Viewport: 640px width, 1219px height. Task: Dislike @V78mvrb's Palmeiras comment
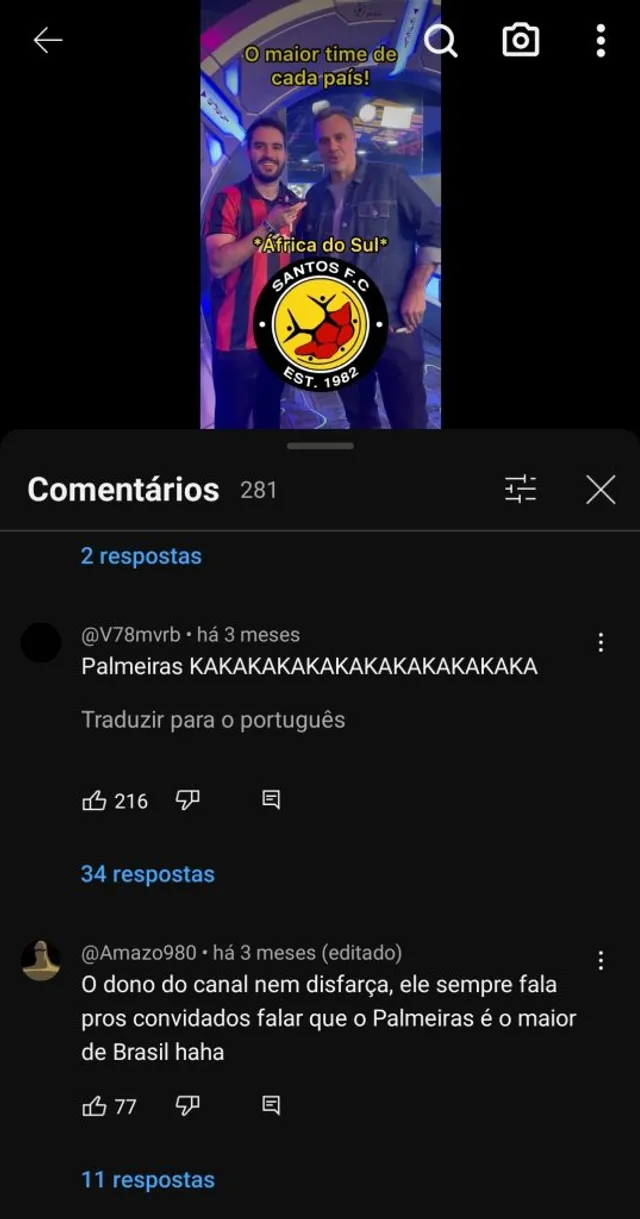(x=188, y=800)
